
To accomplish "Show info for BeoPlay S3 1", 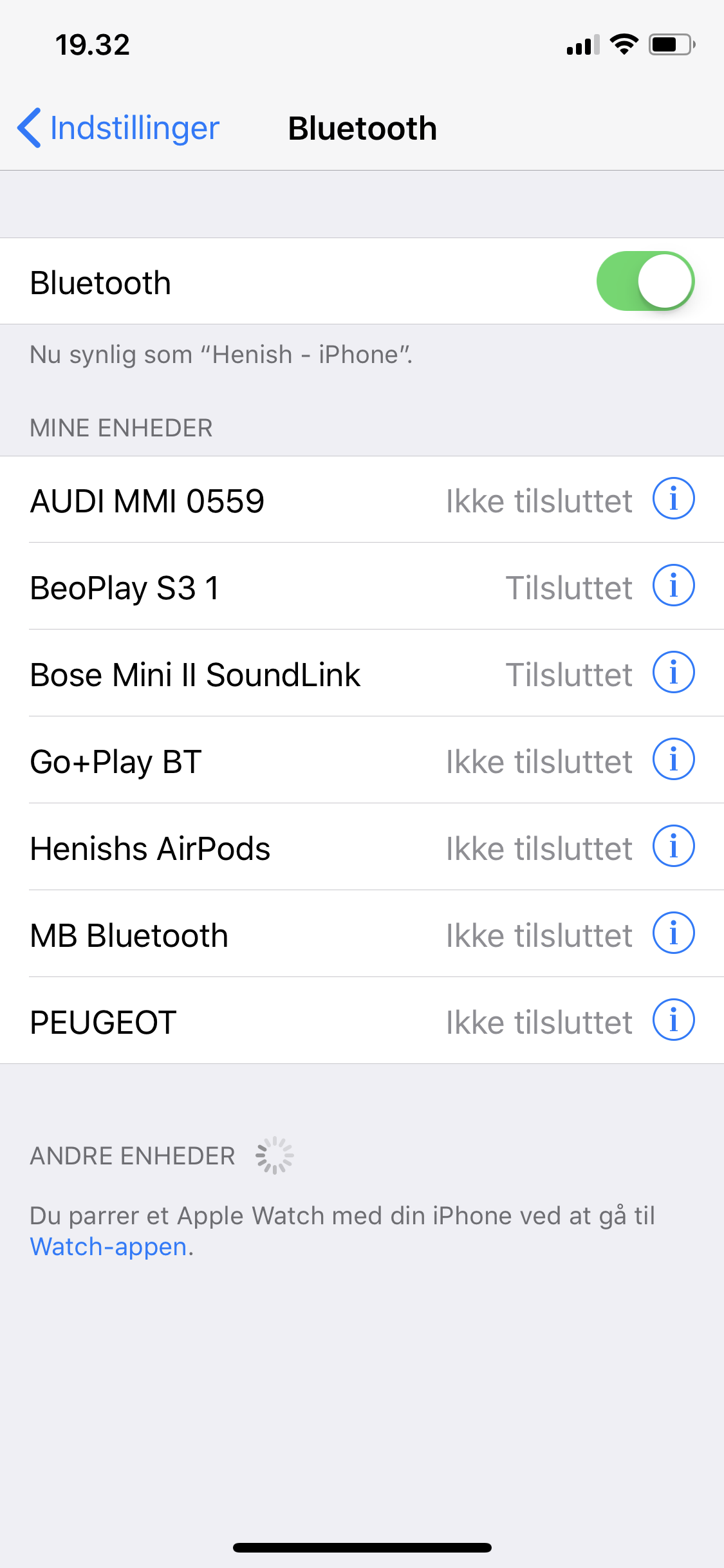I will pos(673,585).
